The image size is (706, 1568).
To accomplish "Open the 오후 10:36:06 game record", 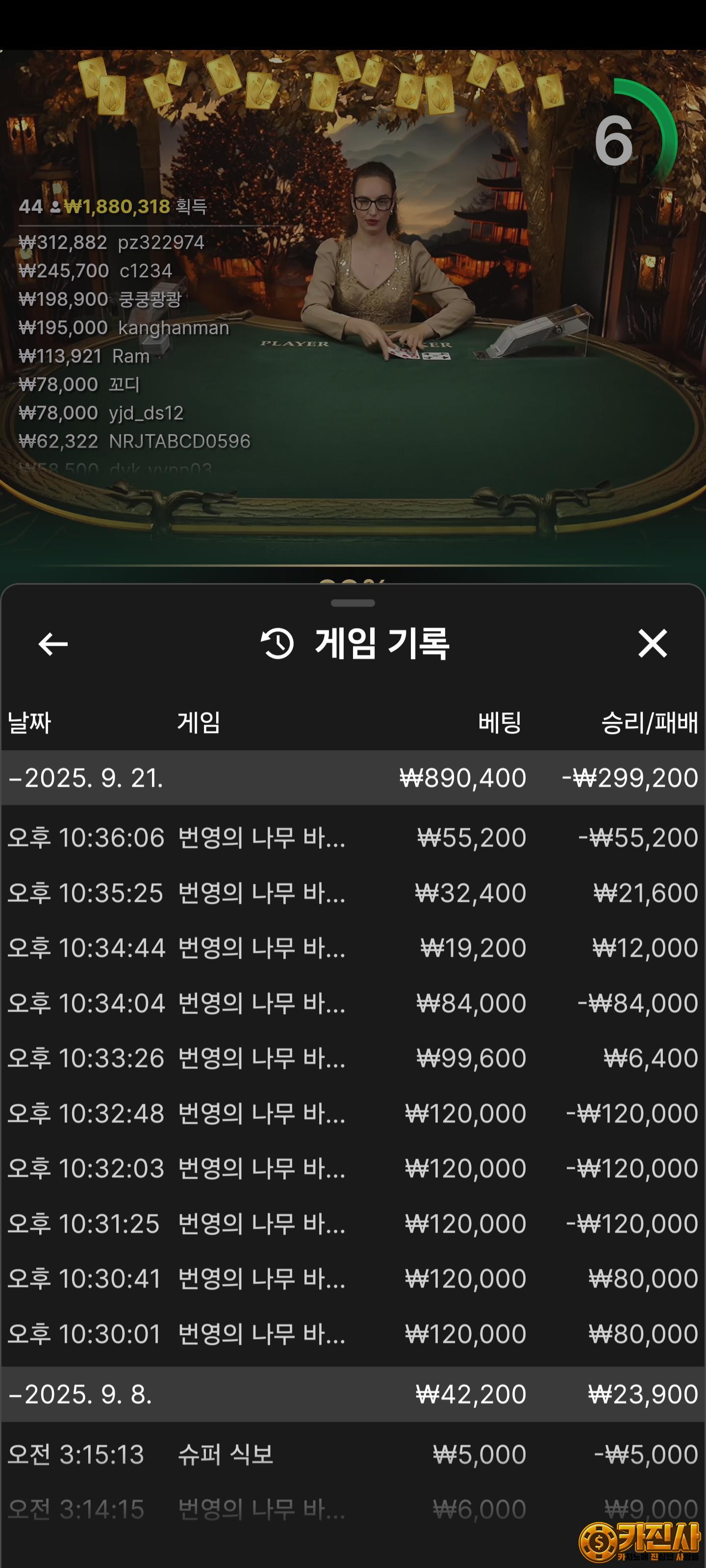I will coord(353,837).
